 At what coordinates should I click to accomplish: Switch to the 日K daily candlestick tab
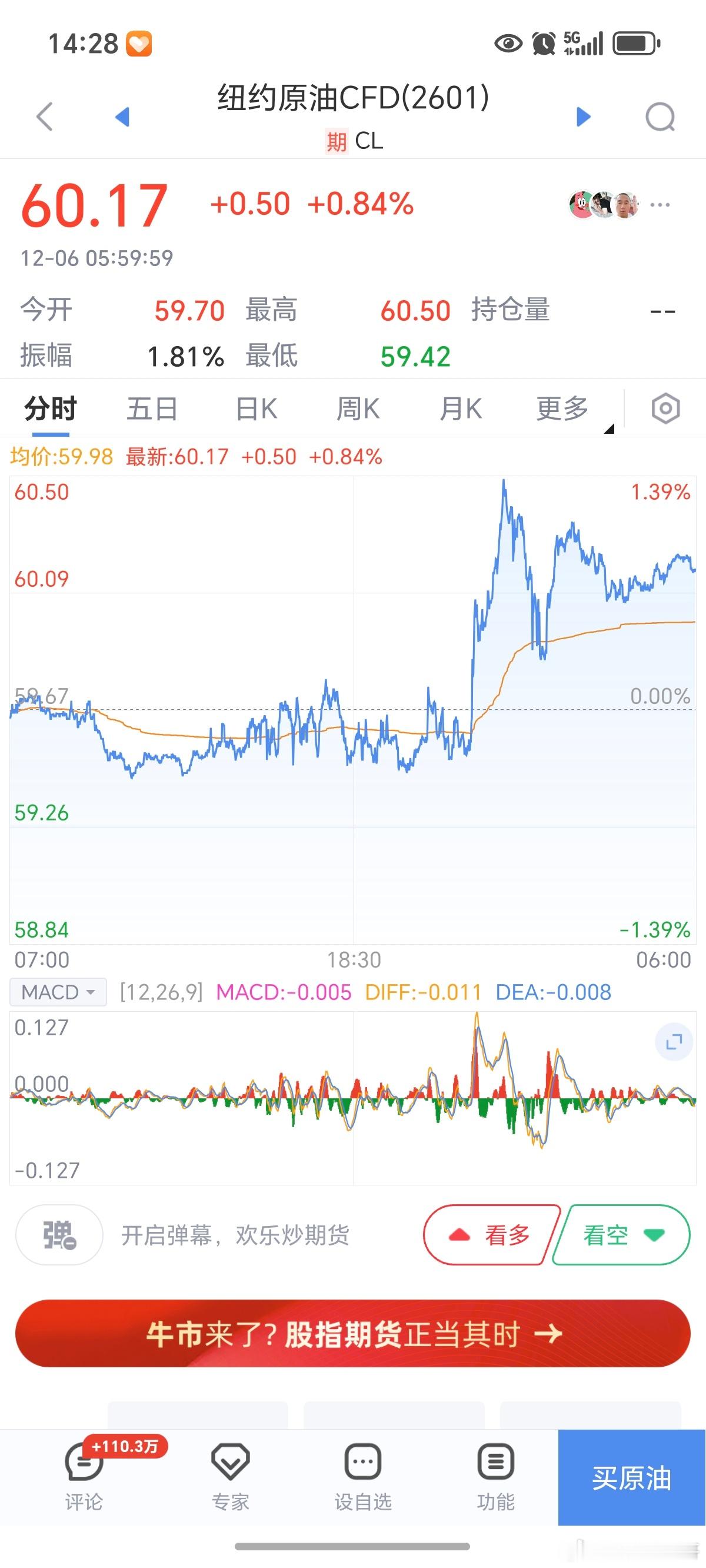tap(257, 408)
